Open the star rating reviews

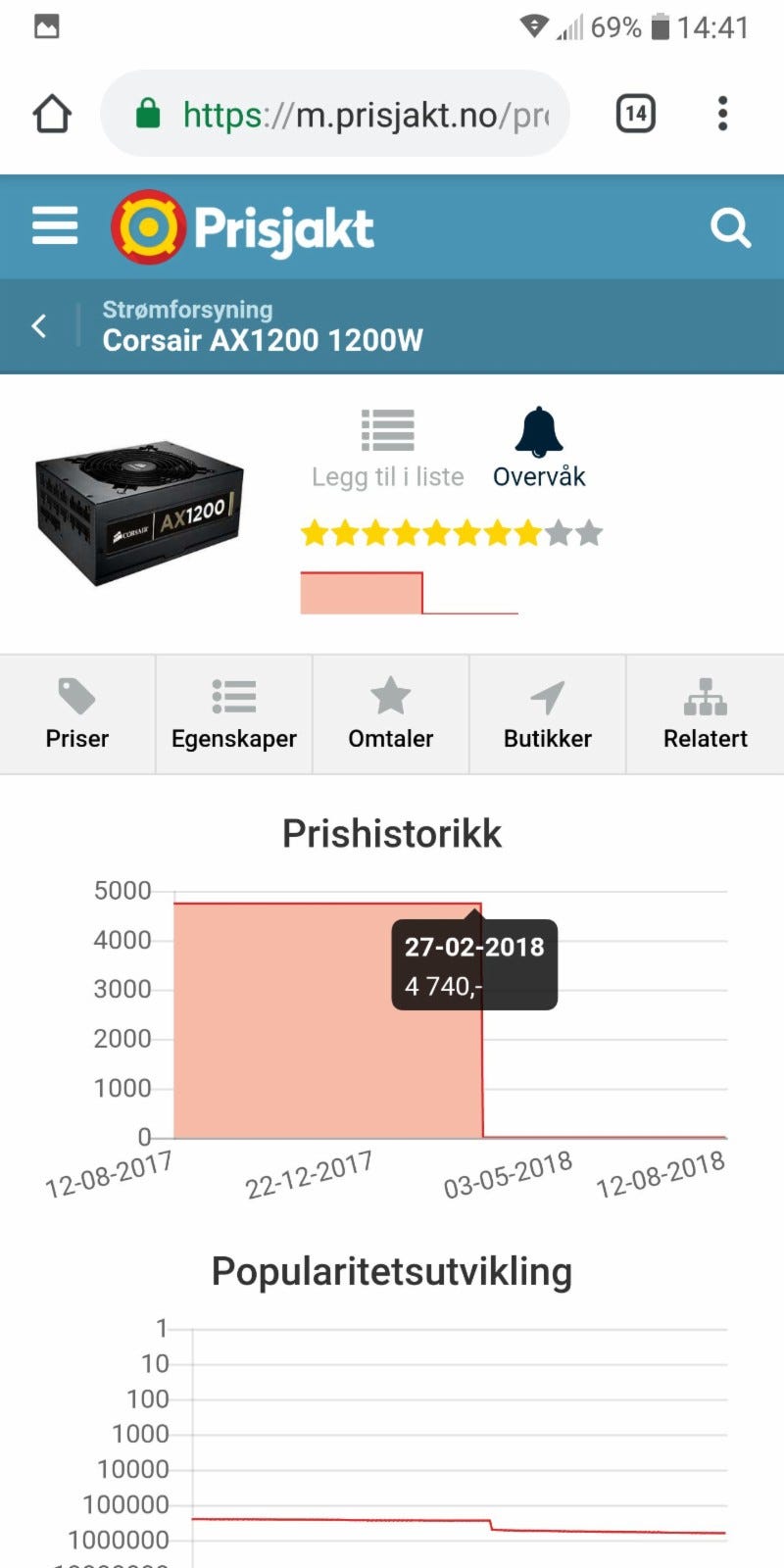point(451,533)
